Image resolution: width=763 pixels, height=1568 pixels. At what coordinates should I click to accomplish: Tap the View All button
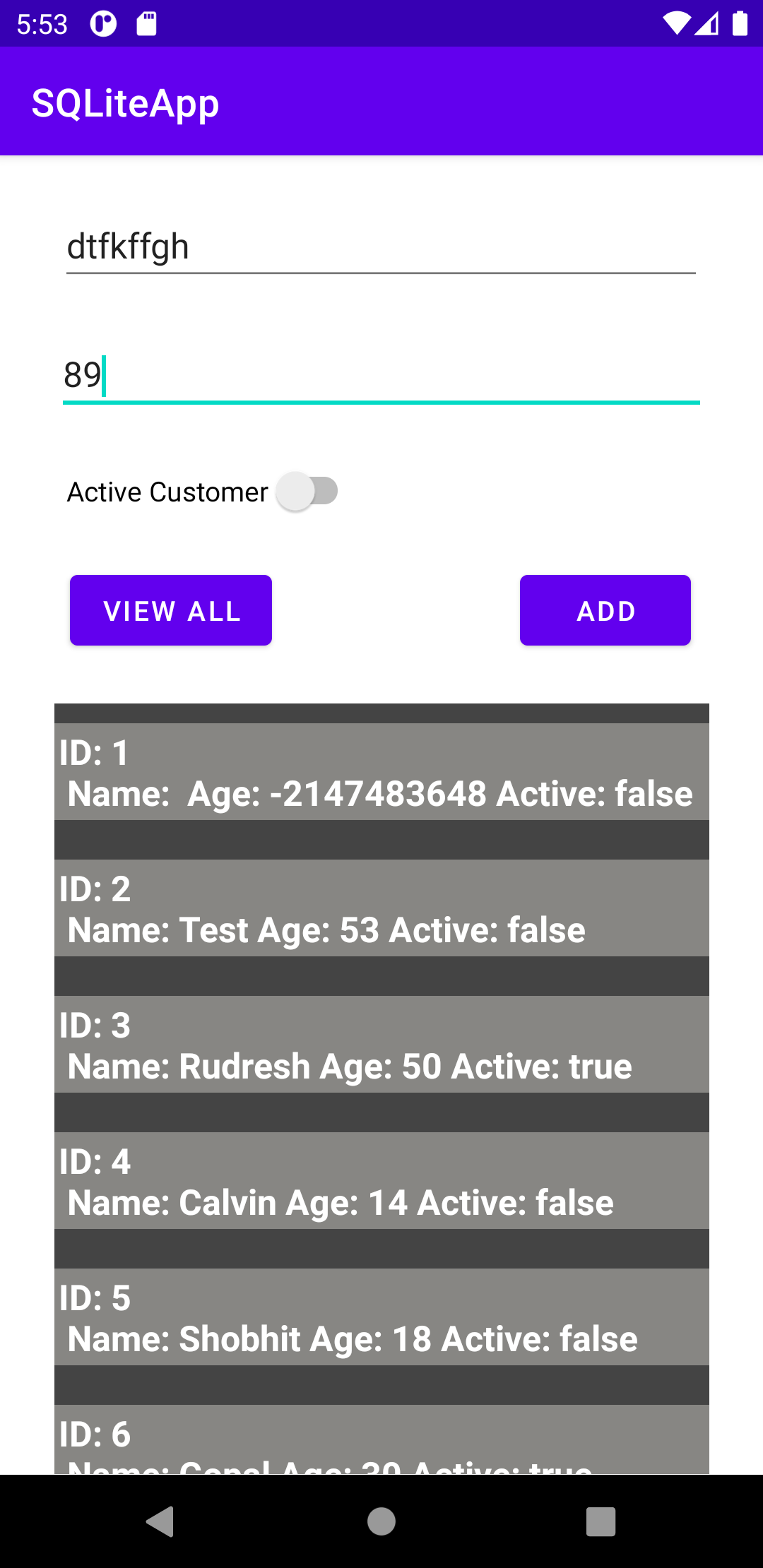point(171,610)
